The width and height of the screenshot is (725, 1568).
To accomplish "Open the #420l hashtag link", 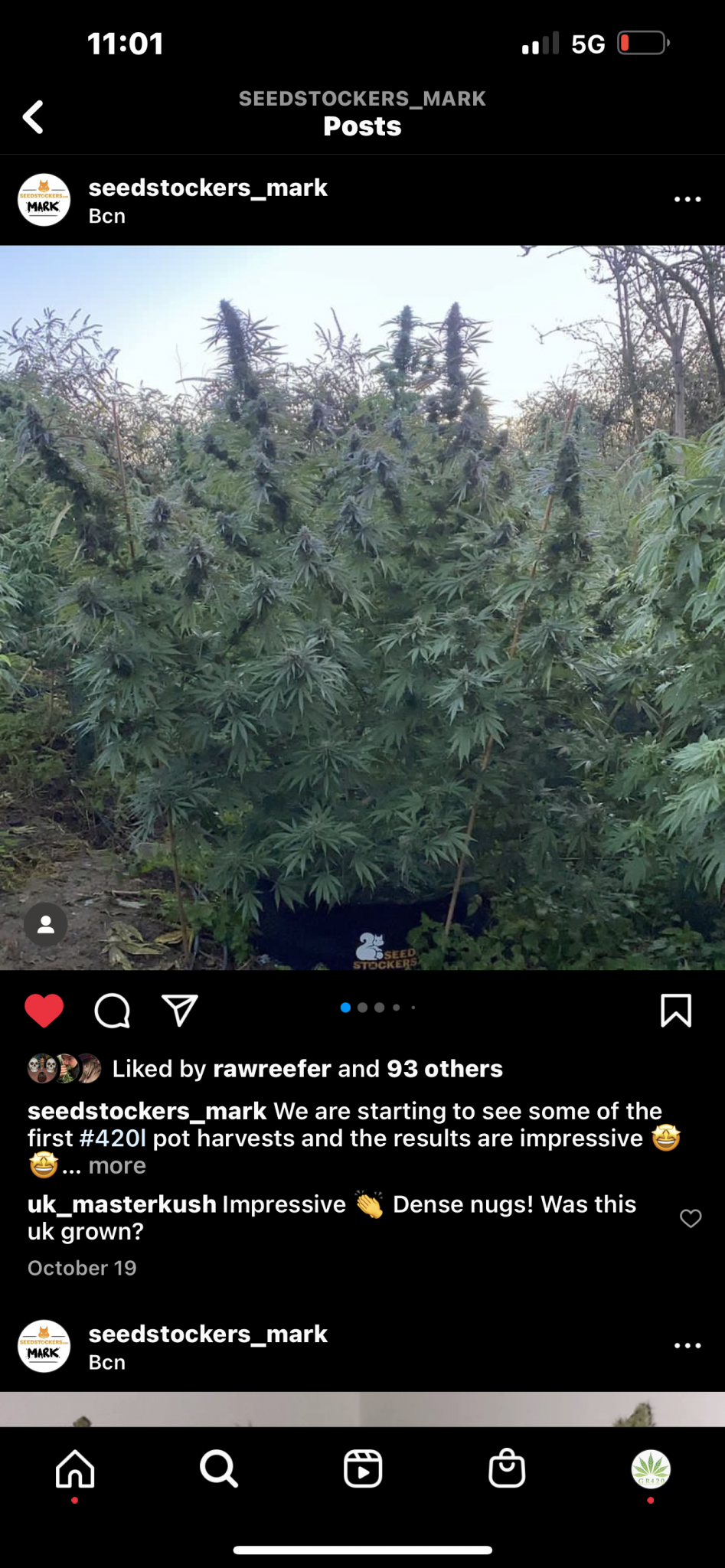I will (113, 1138).
